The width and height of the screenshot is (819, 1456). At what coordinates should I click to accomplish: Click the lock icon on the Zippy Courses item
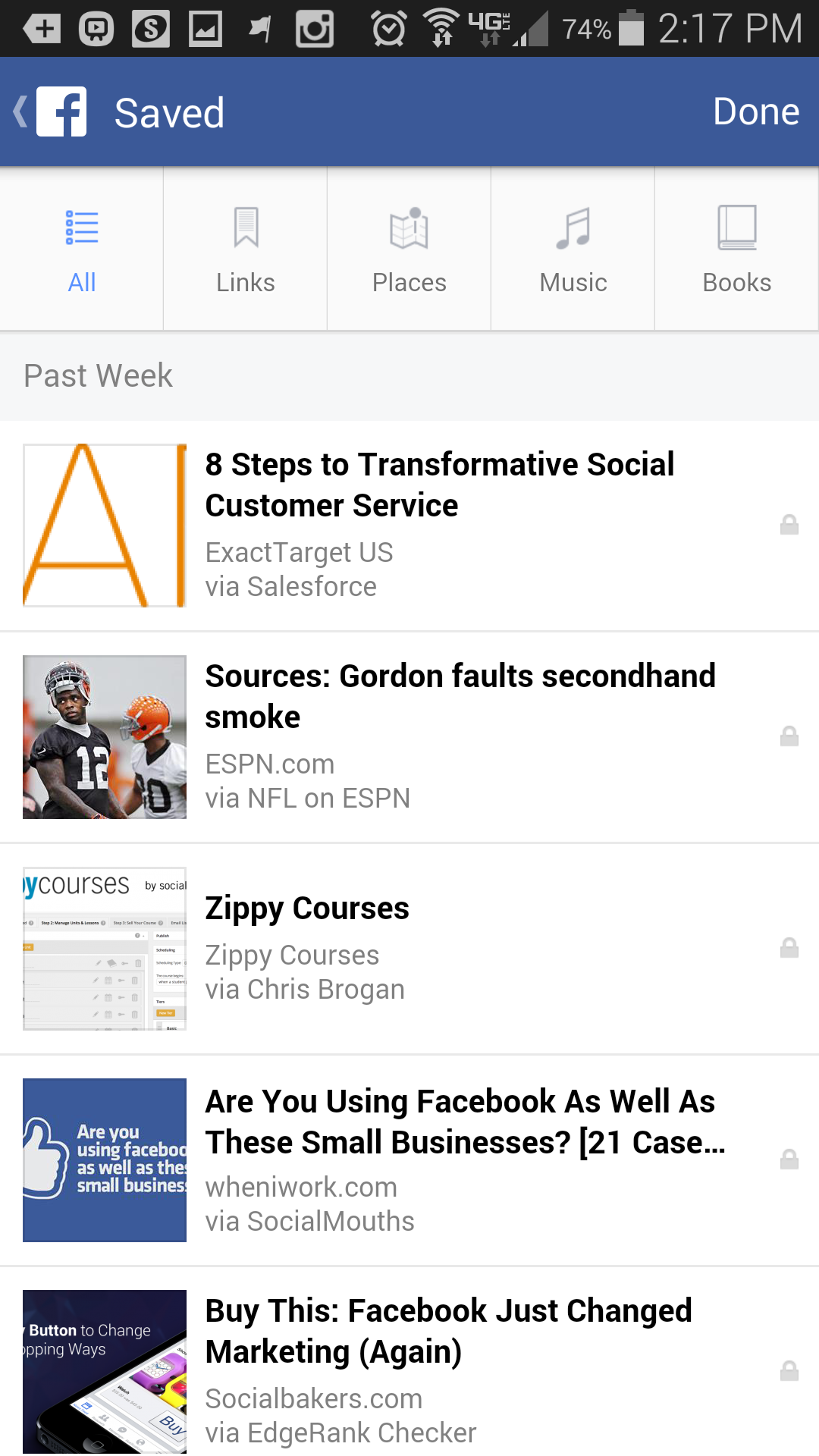point(789,947)
